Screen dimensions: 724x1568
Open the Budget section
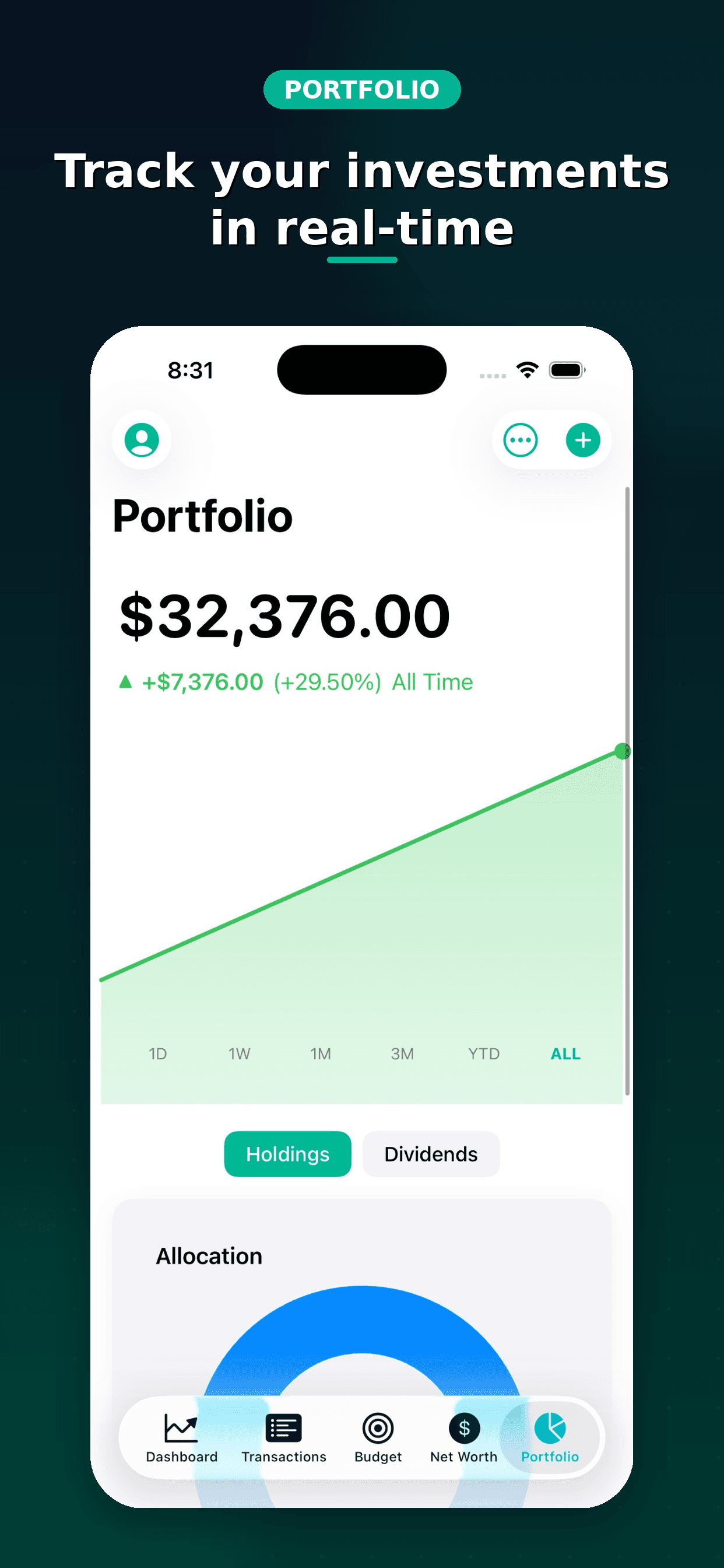pyautogui.click(x=377, y=1438)
